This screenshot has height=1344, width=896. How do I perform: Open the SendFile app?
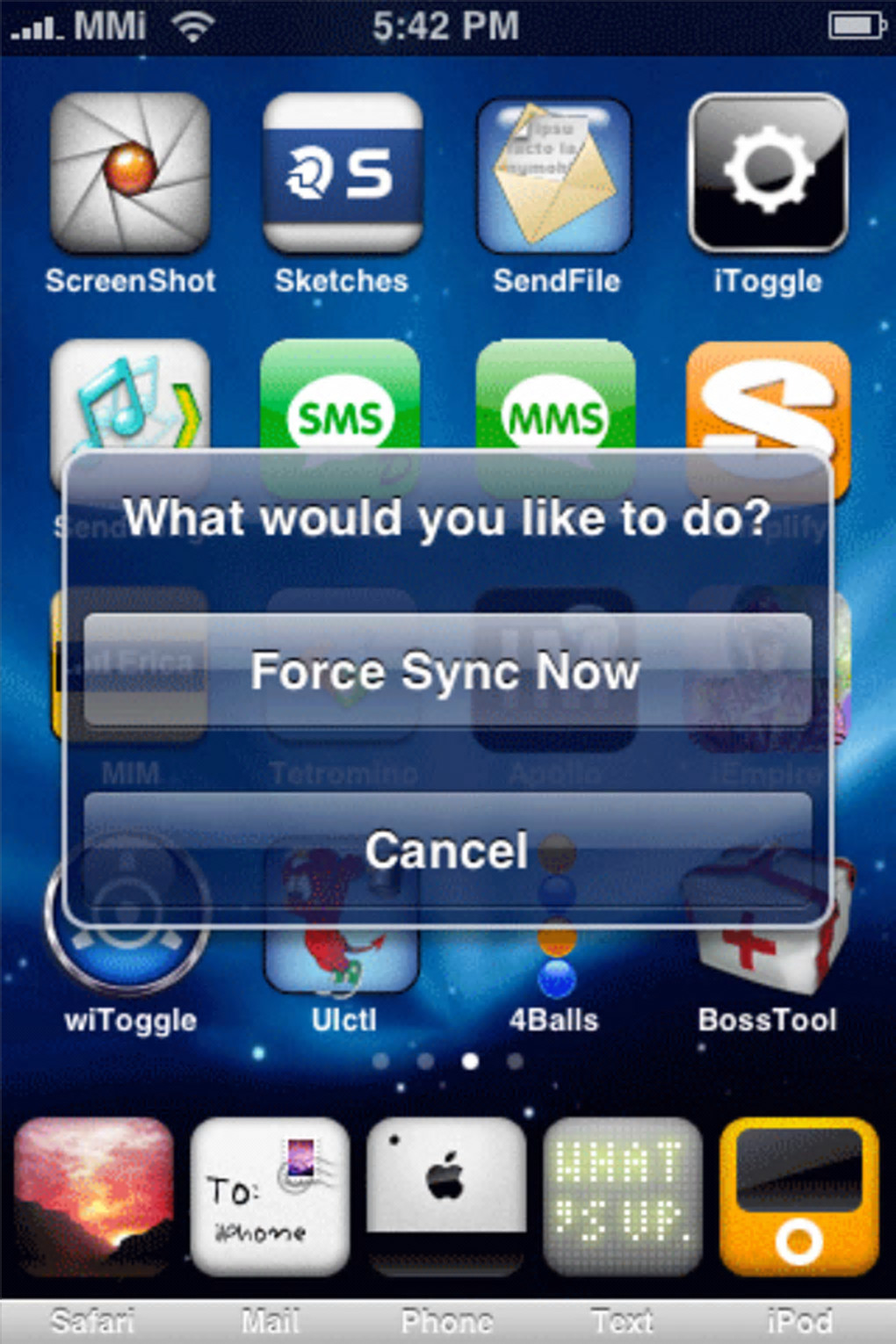pos(554,174)
